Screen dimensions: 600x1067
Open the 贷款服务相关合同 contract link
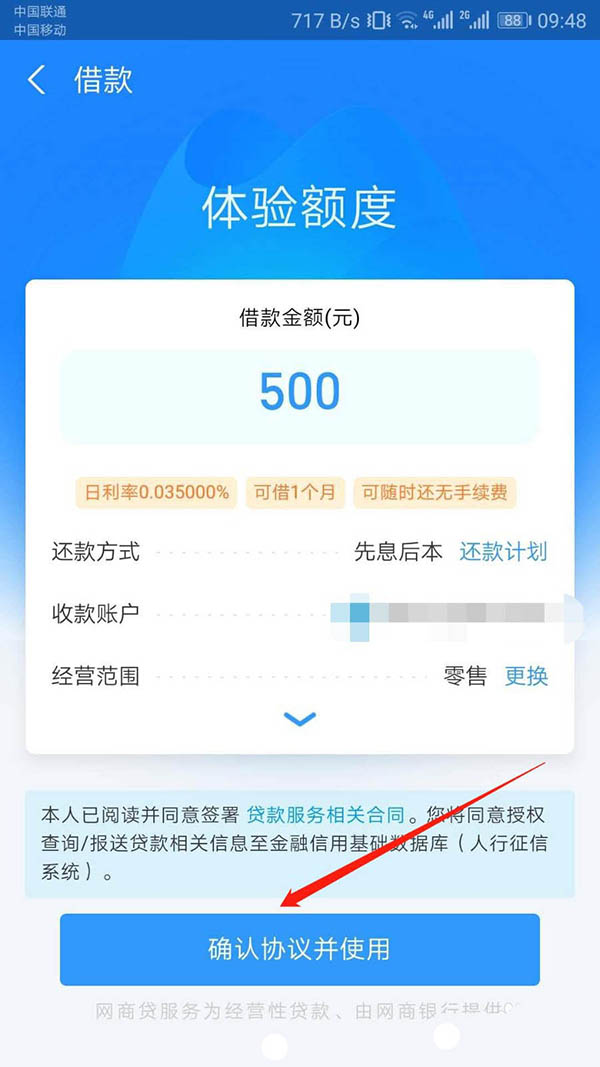[325, 816]
